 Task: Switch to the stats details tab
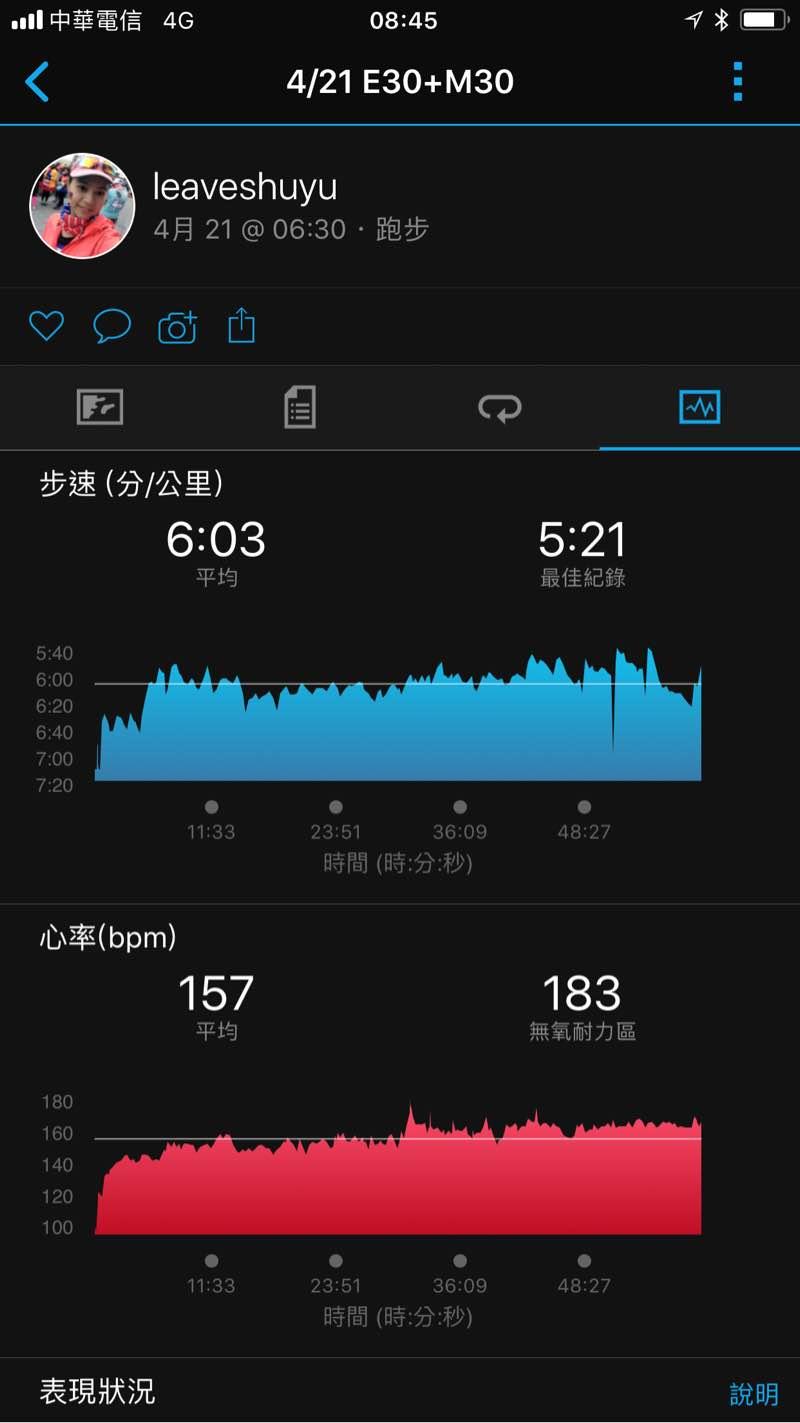[x=300, y=408]
